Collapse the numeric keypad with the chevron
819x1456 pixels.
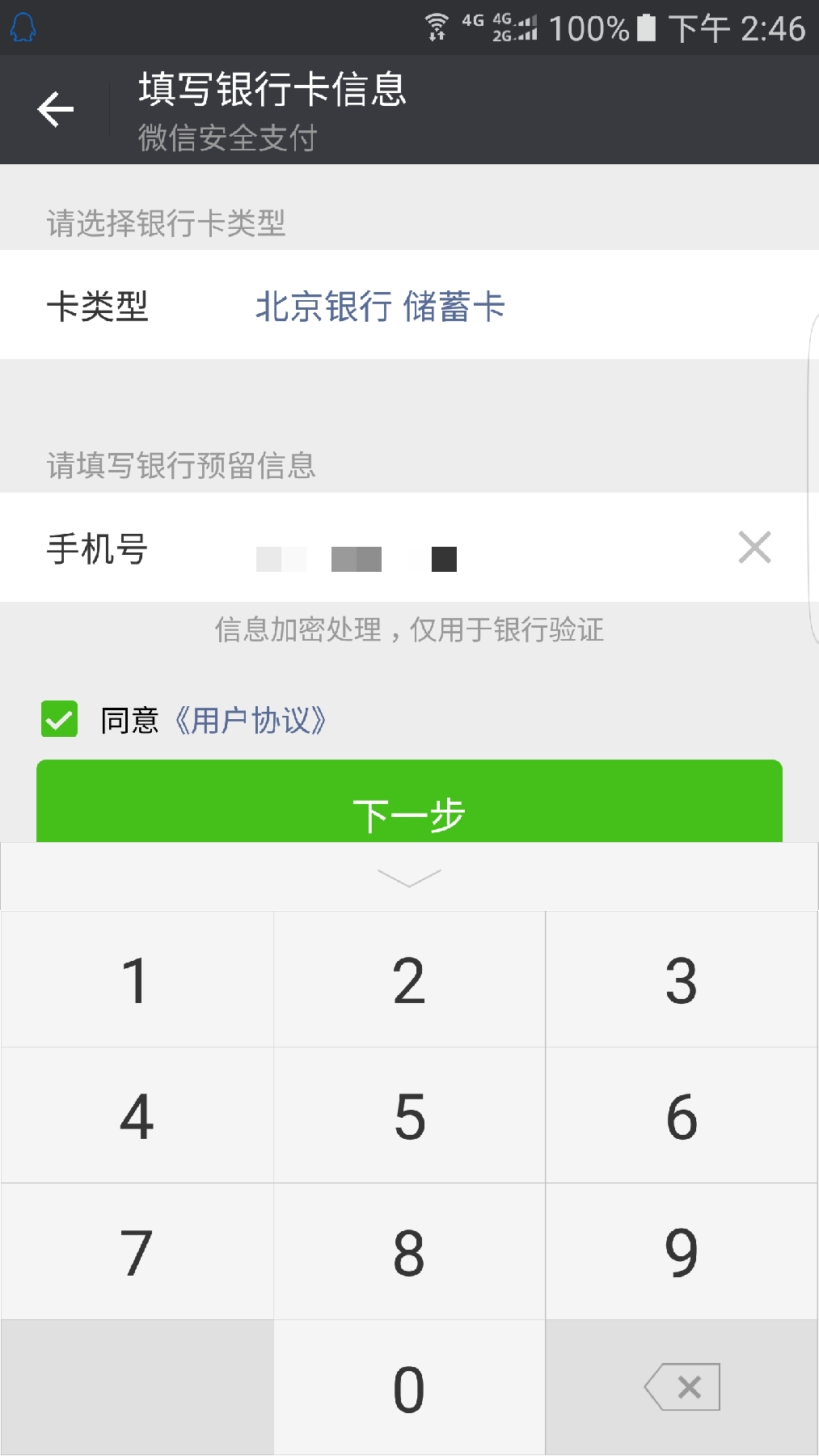pos(409,877)
